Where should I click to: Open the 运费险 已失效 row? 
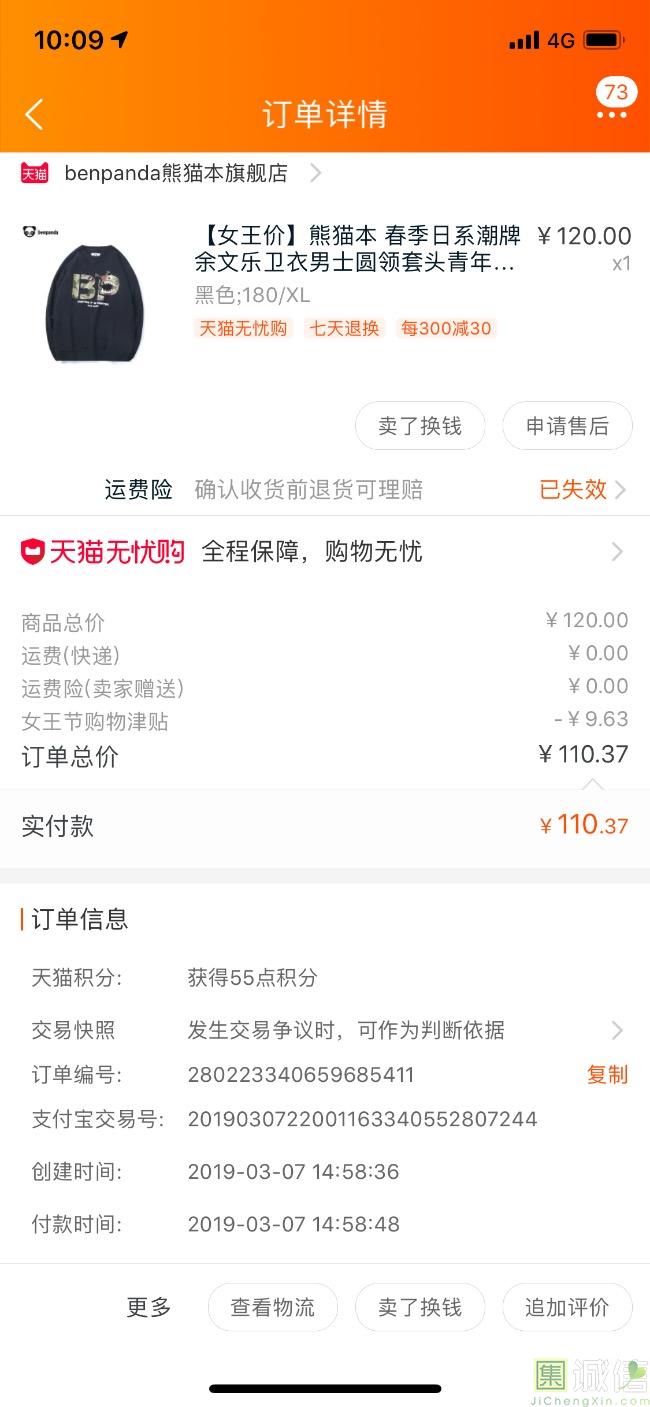[x=325, y=489]
